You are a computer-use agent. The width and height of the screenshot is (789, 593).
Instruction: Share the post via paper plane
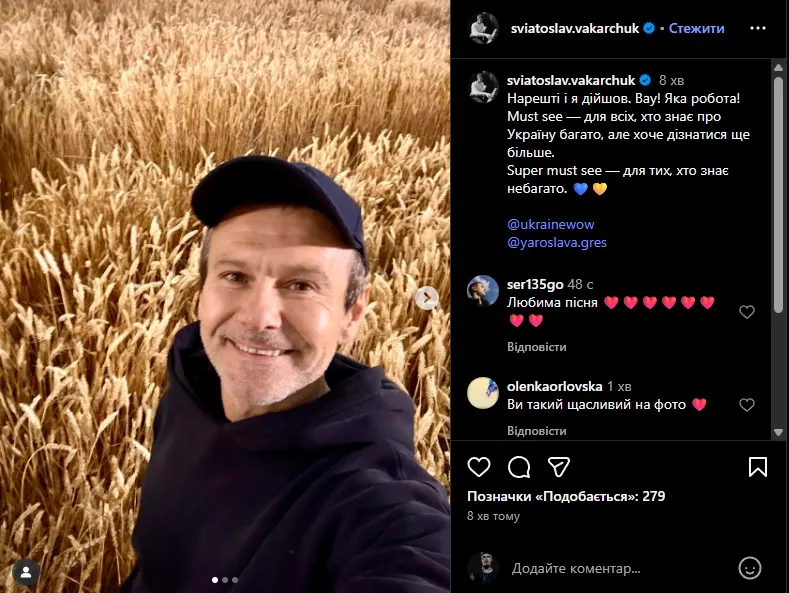[x=559, y=467]
